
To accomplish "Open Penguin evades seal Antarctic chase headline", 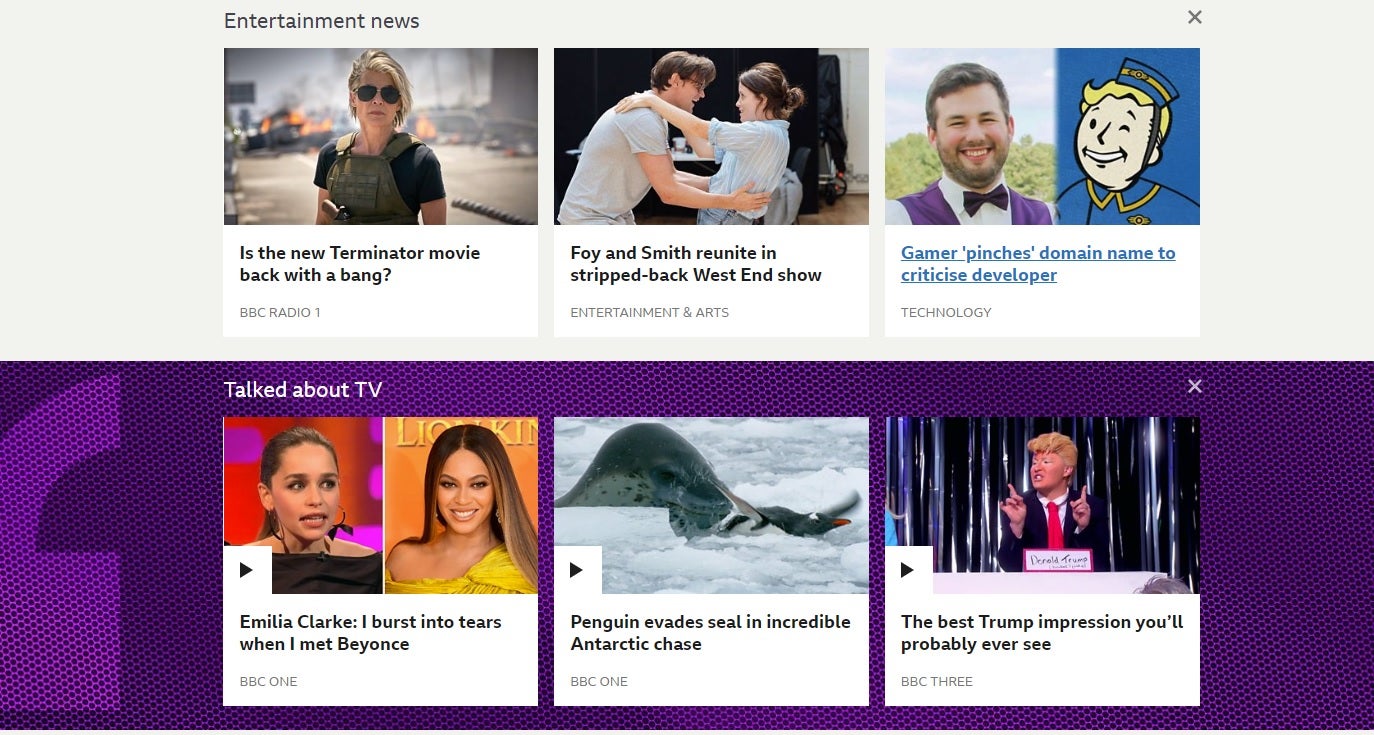I will point(710,633).
